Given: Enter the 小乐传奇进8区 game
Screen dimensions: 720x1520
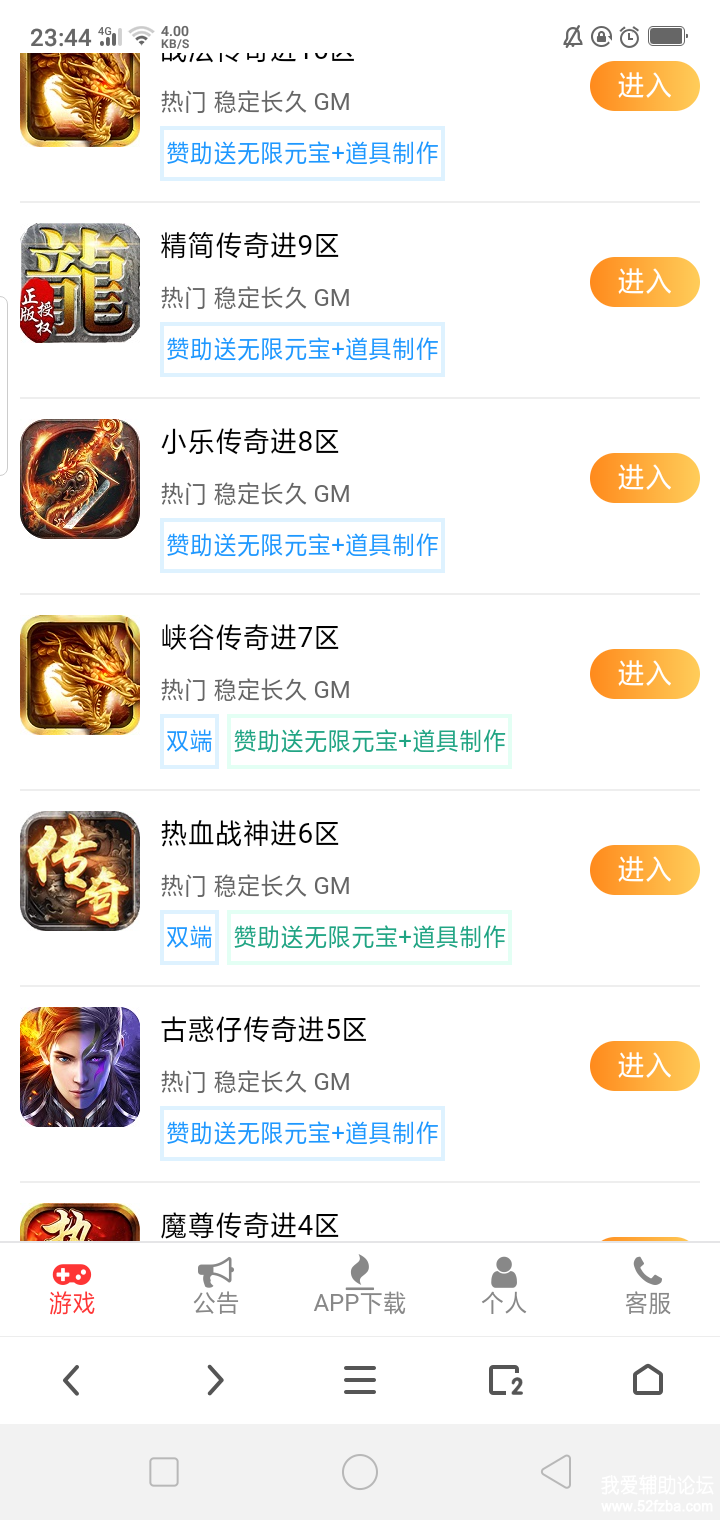Looking at the screenshot, I should click(x=644, y=478).
